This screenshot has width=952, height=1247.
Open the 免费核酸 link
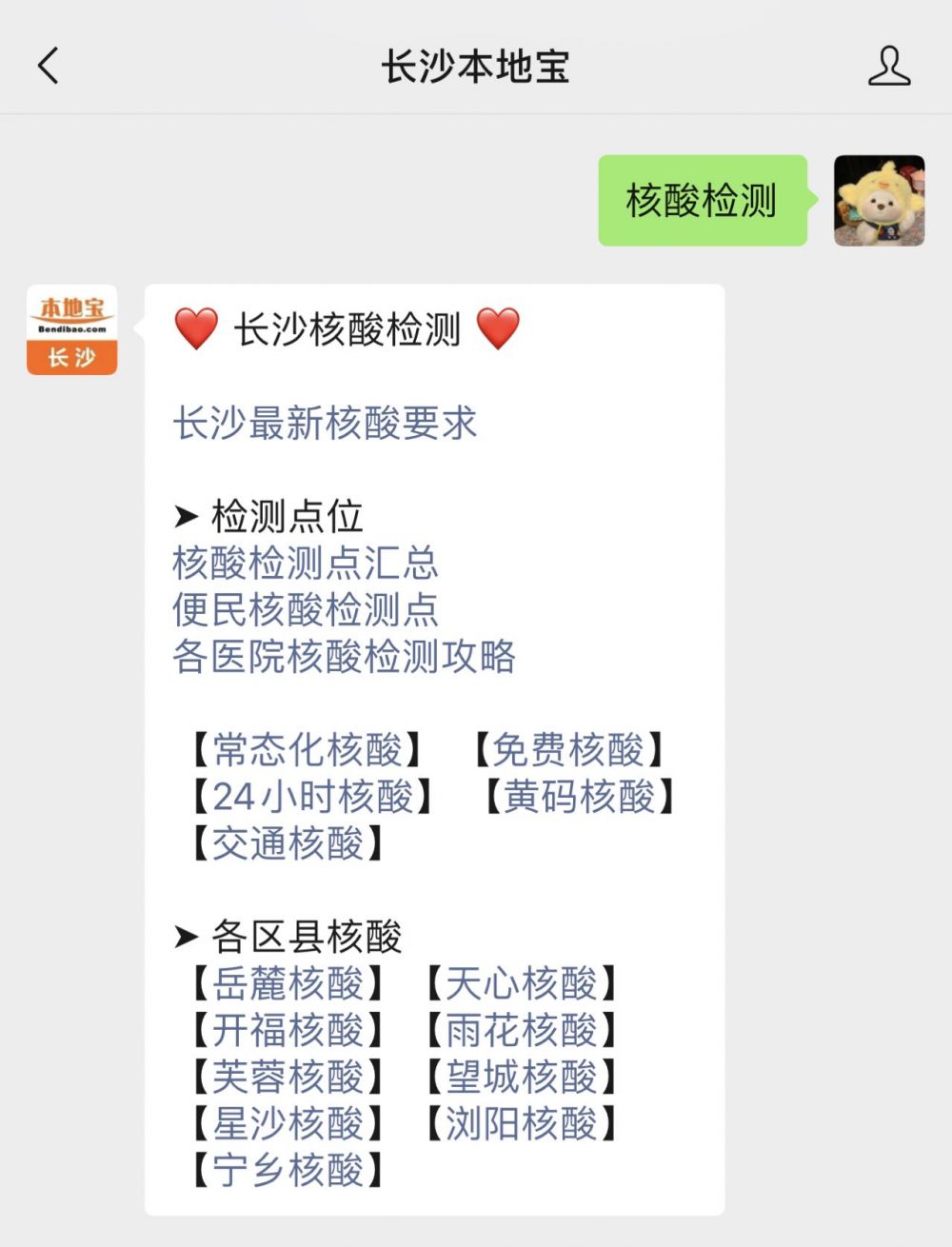(x=568, y=749)
